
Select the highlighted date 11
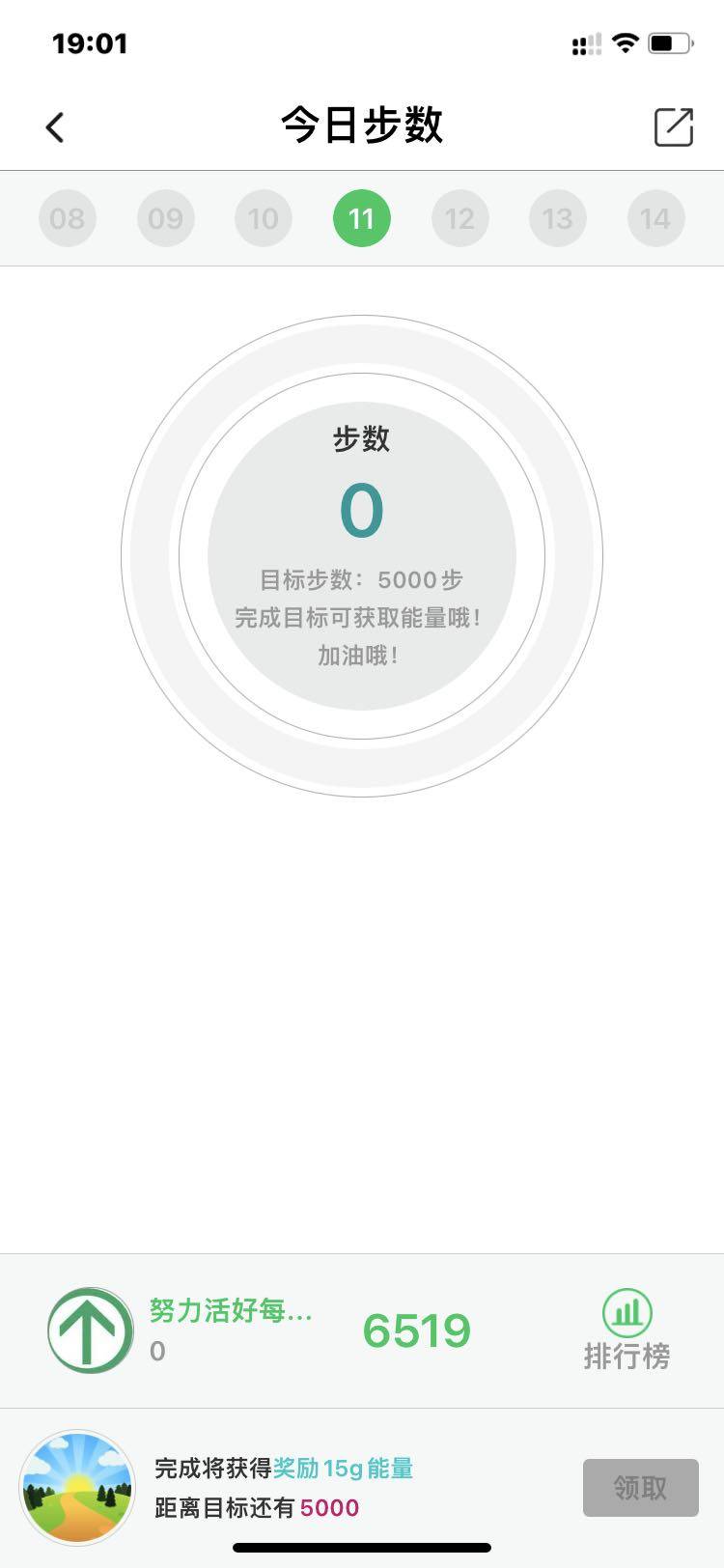362,218
